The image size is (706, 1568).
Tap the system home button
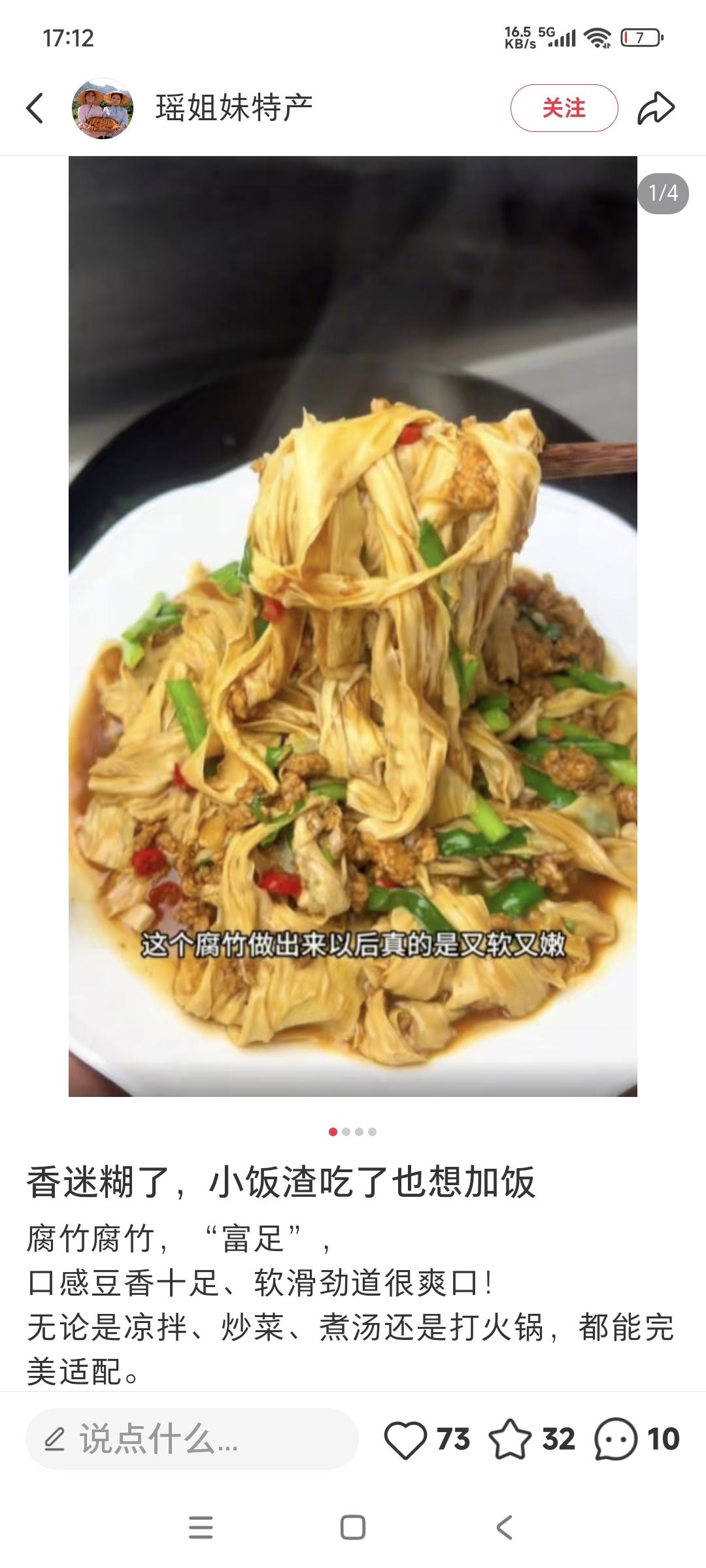point(353,1527)
